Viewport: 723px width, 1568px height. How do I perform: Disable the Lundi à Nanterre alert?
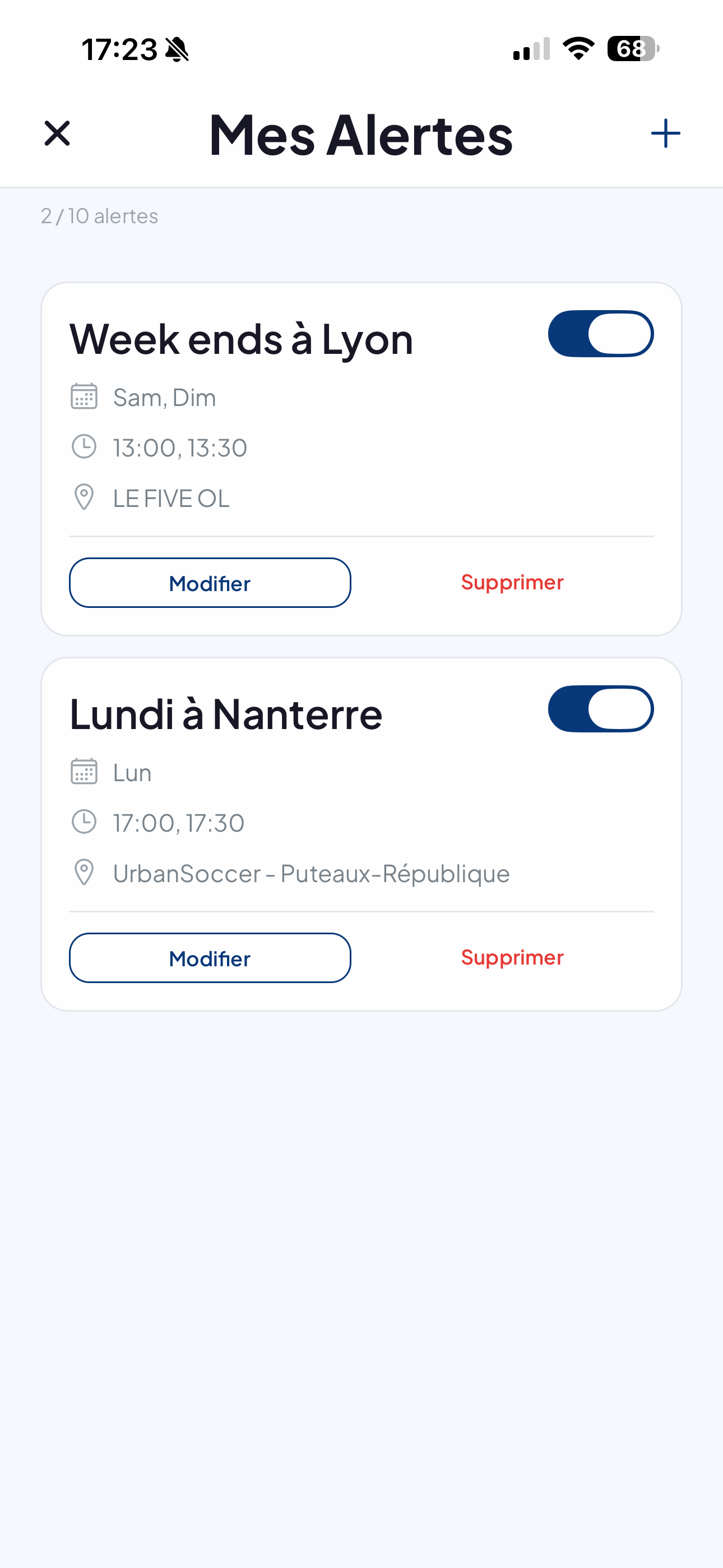[x=601, y=708]
